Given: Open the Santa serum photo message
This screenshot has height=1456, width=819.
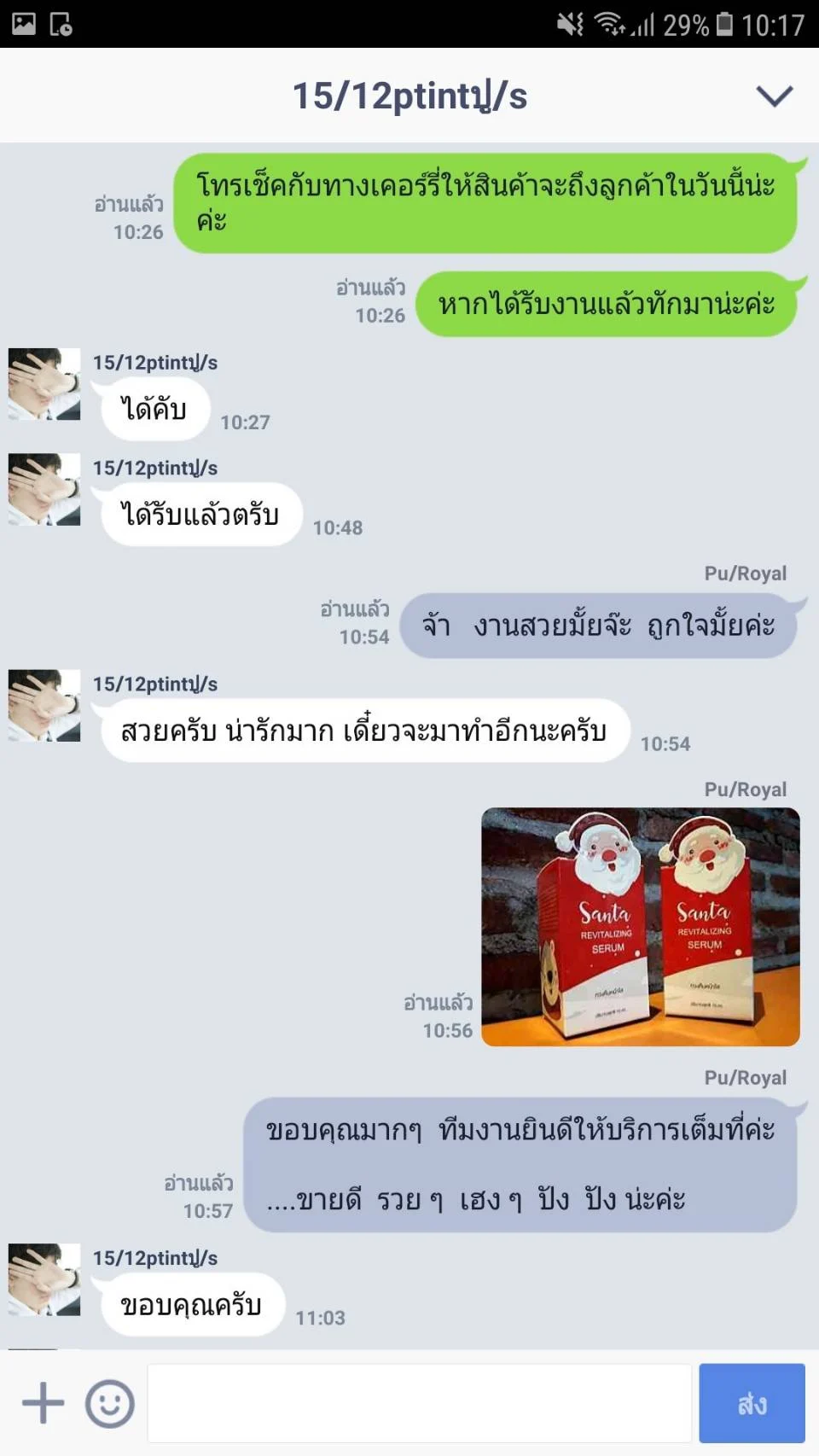Looking at the screenshot, I should 641,927.
